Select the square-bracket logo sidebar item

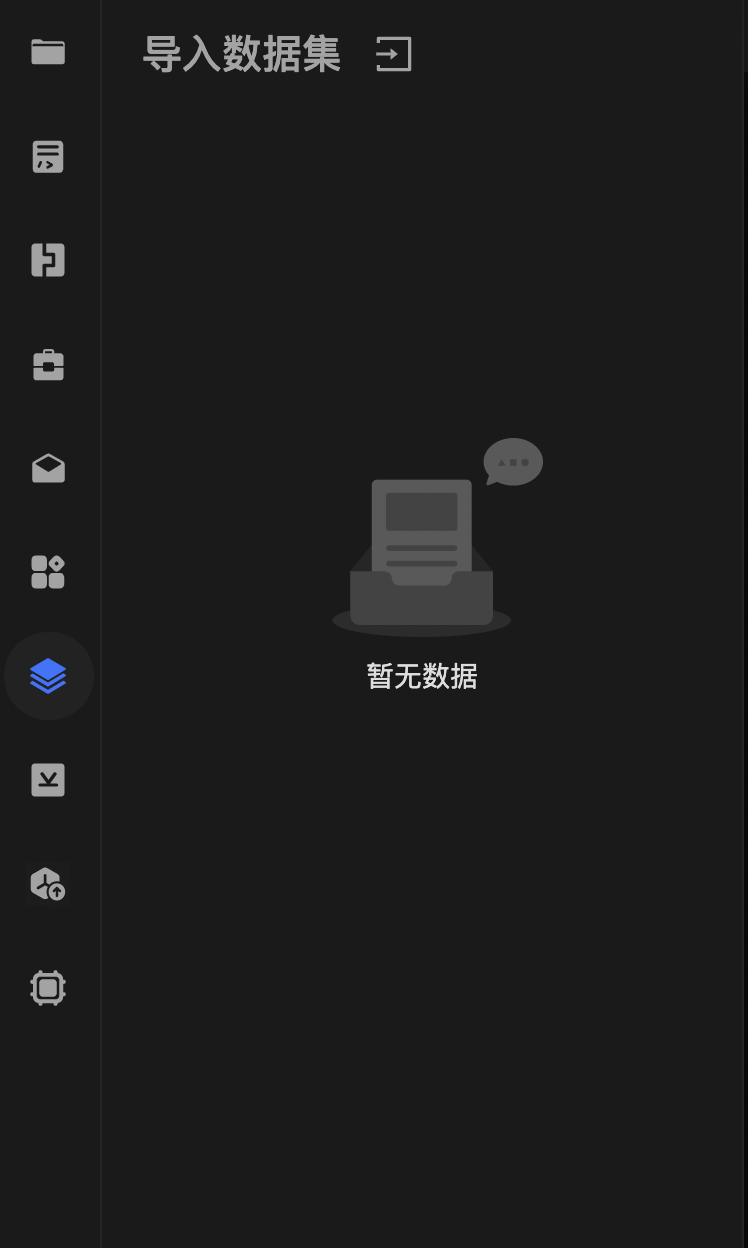click(x=48, y=260)
